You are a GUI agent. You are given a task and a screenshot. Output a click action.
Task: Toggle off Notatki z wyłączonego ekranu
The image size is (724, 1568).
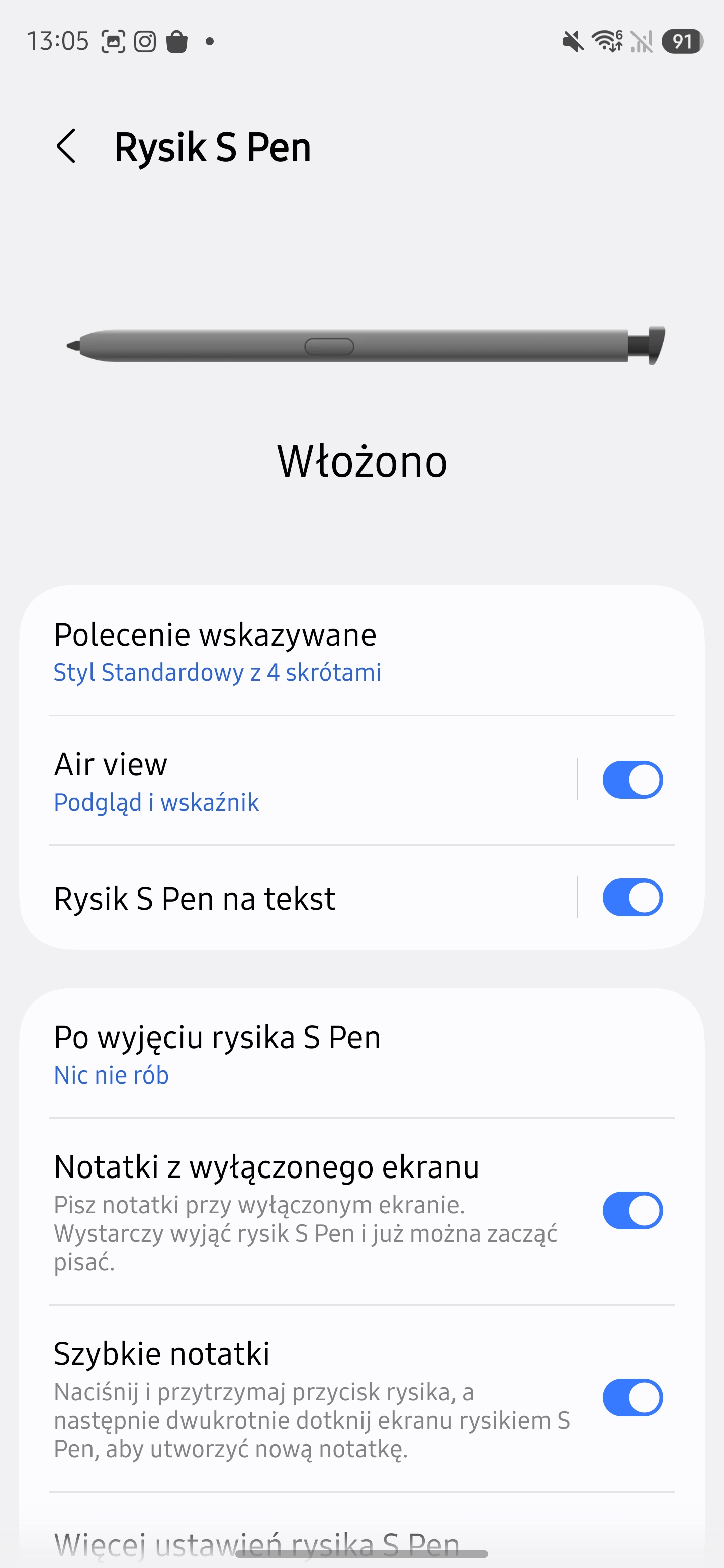pos(632,1210)
